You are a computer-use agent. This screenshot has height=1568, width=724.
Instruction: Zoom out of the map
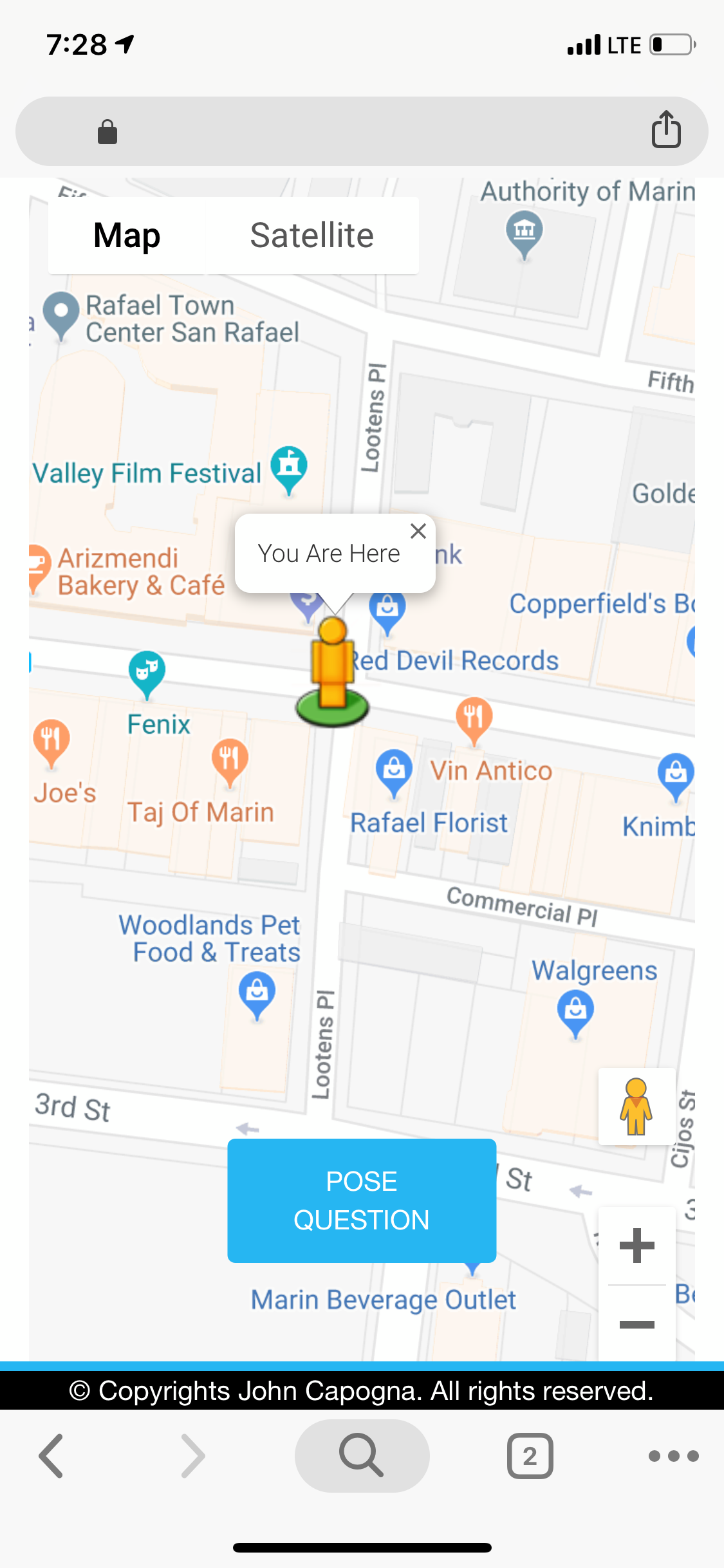(636, 1324)
